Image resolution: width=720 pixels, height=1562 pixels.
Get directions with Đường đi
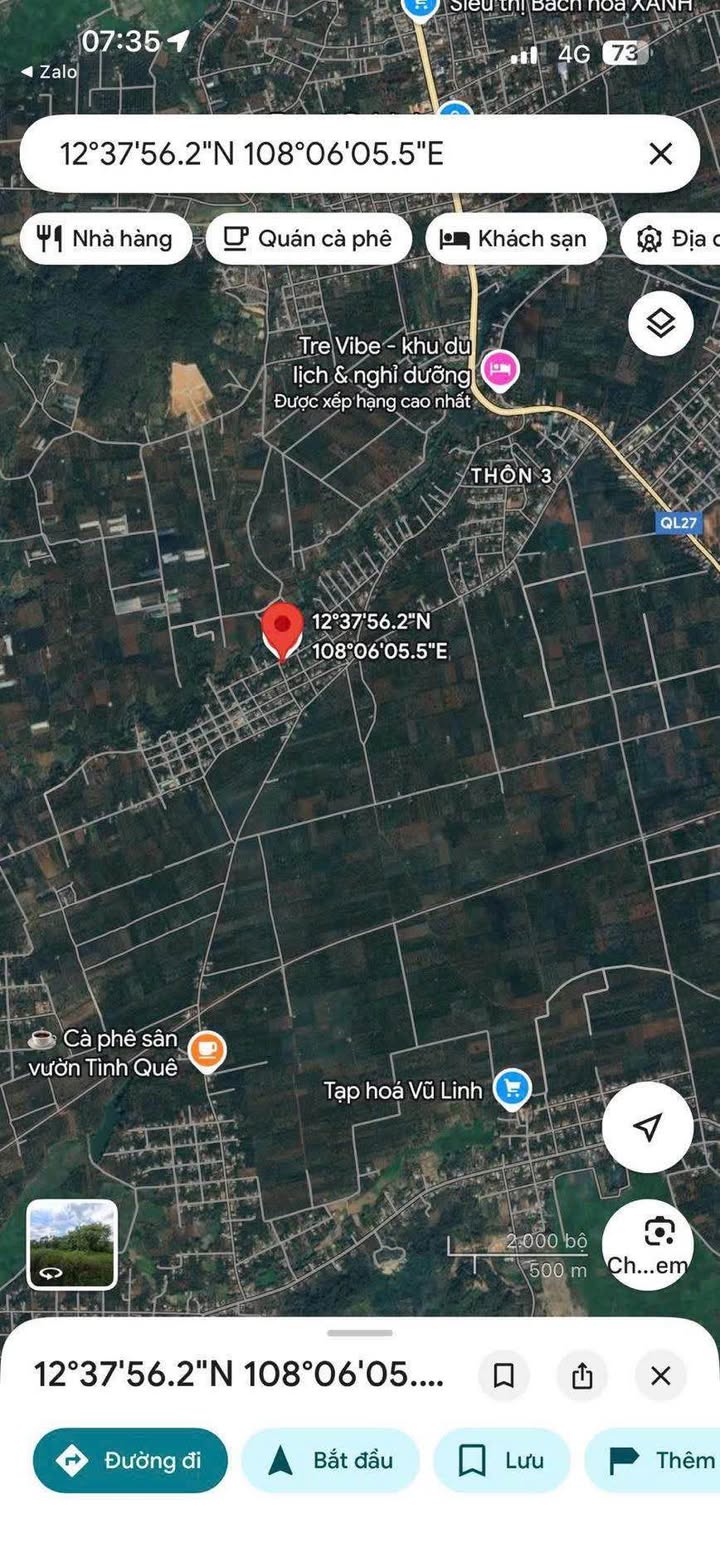(130, 1460)
